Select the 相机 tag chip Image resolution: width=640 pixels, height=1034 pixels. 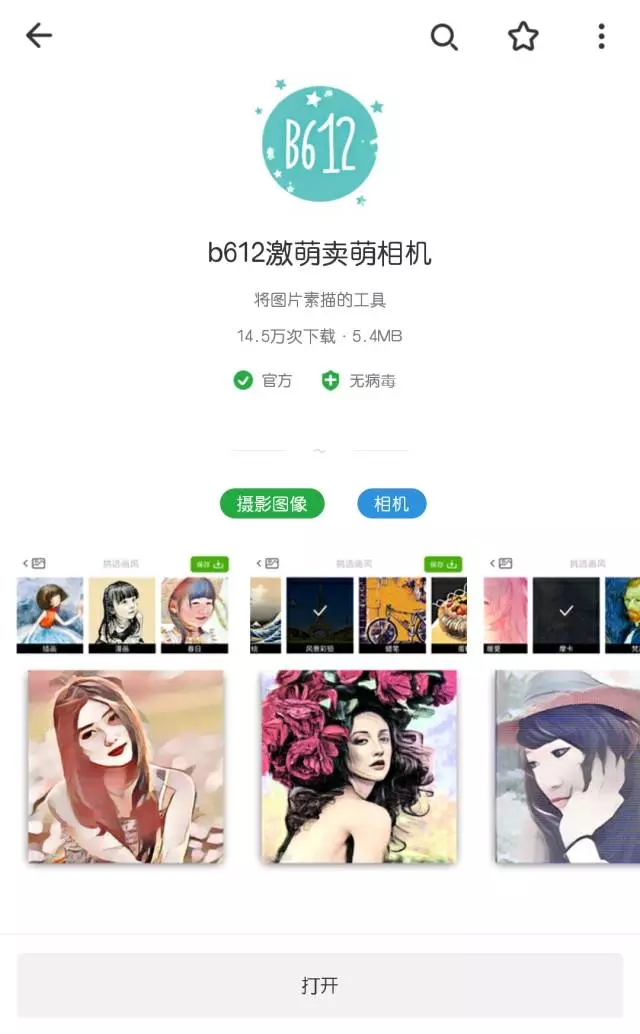click(x=392, y=504)
